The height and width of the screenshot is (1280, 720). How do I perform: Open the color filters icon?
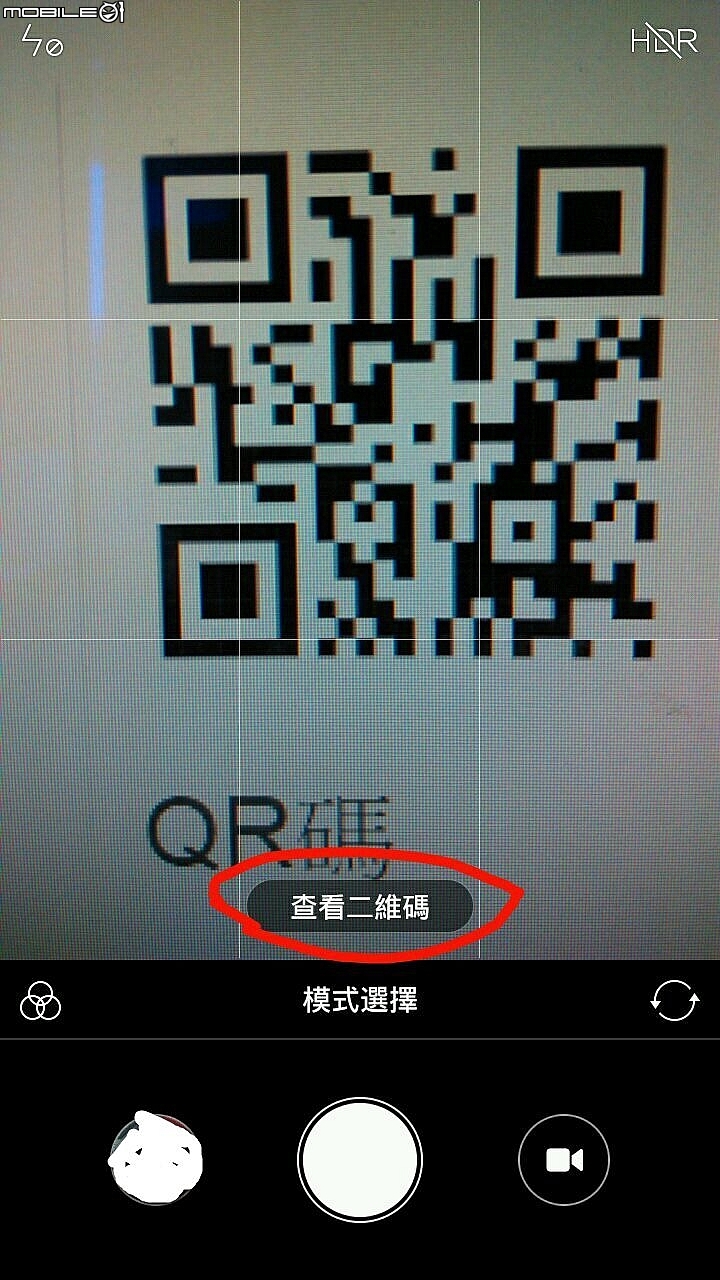[41, 1000]
